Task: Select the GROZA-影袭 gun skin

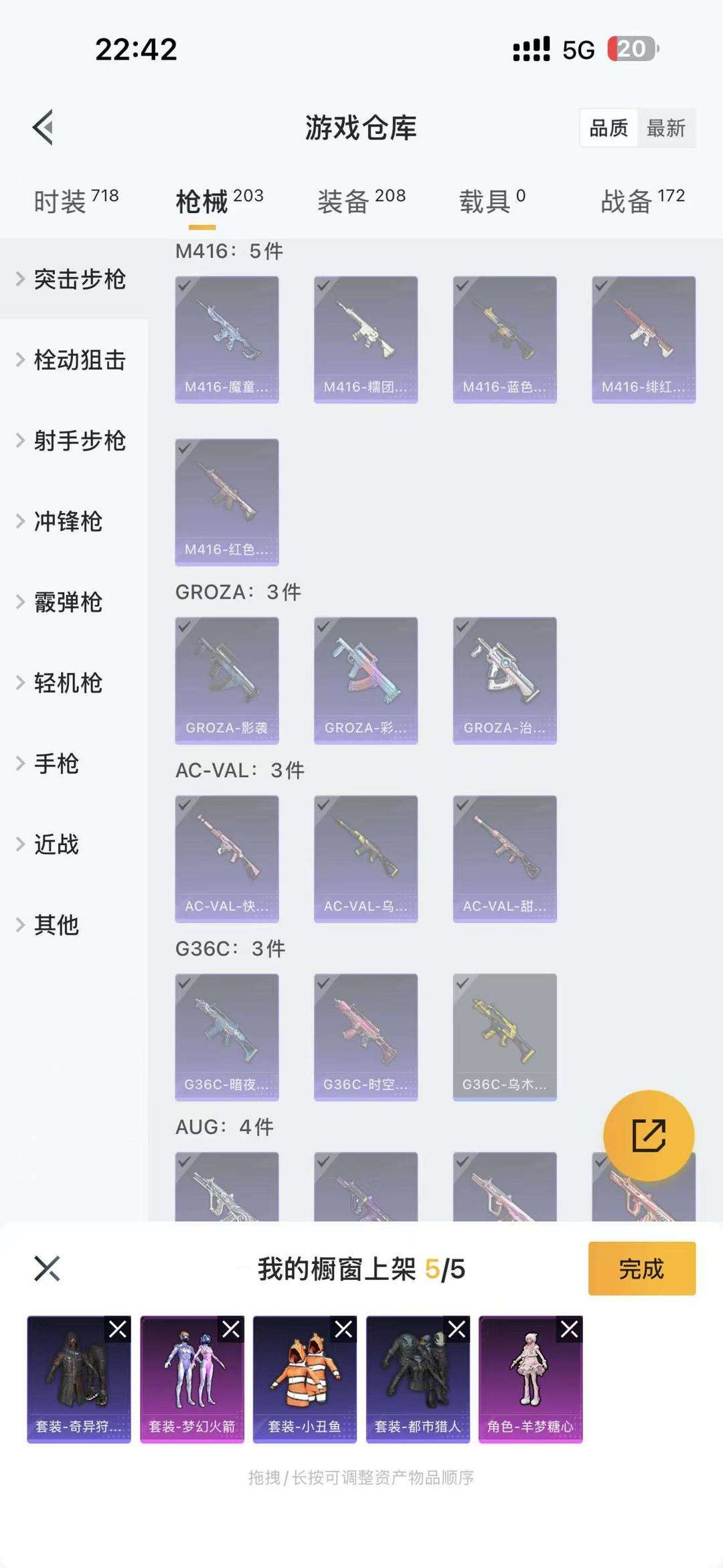Action: click(x=227, y=681)
